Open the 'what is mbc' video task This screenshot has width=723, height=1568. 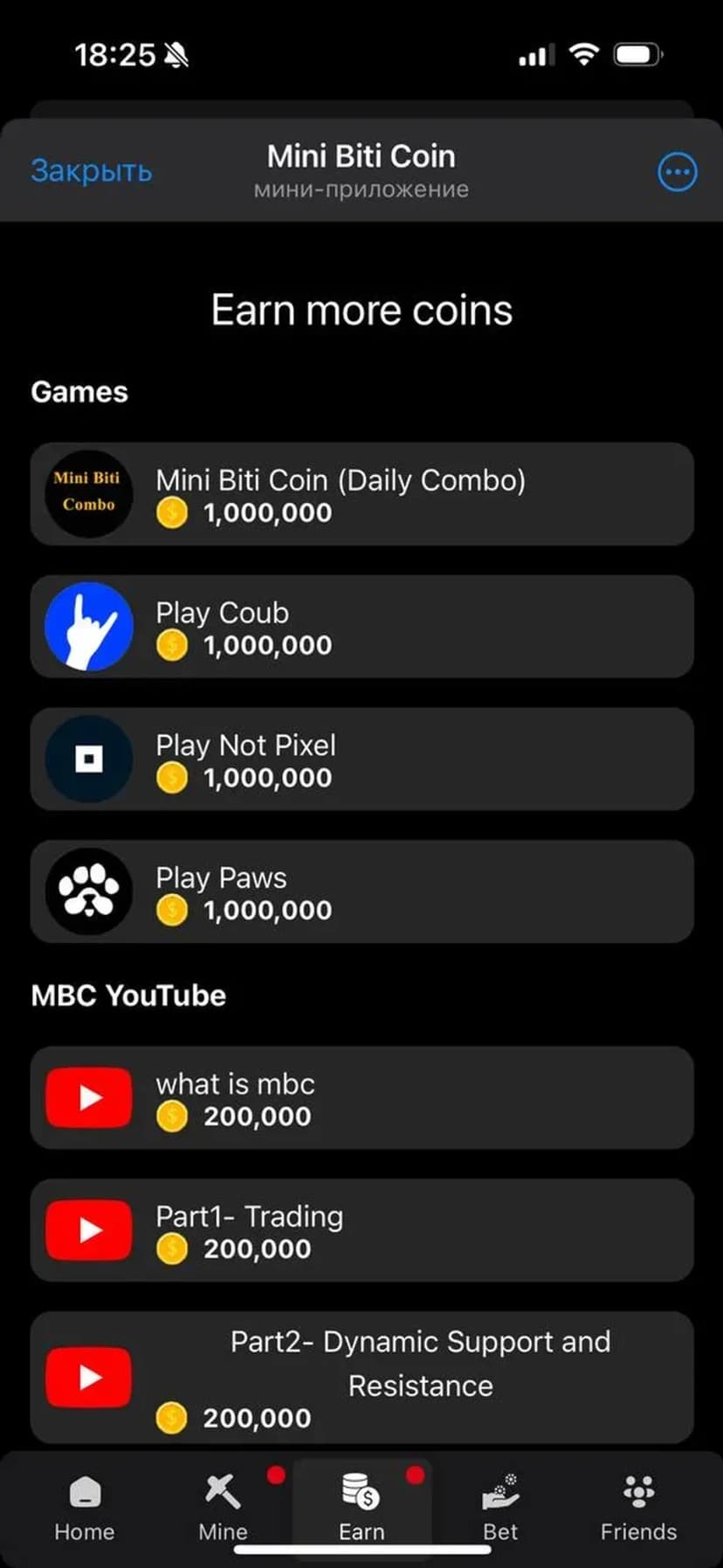coord(361,1097)
